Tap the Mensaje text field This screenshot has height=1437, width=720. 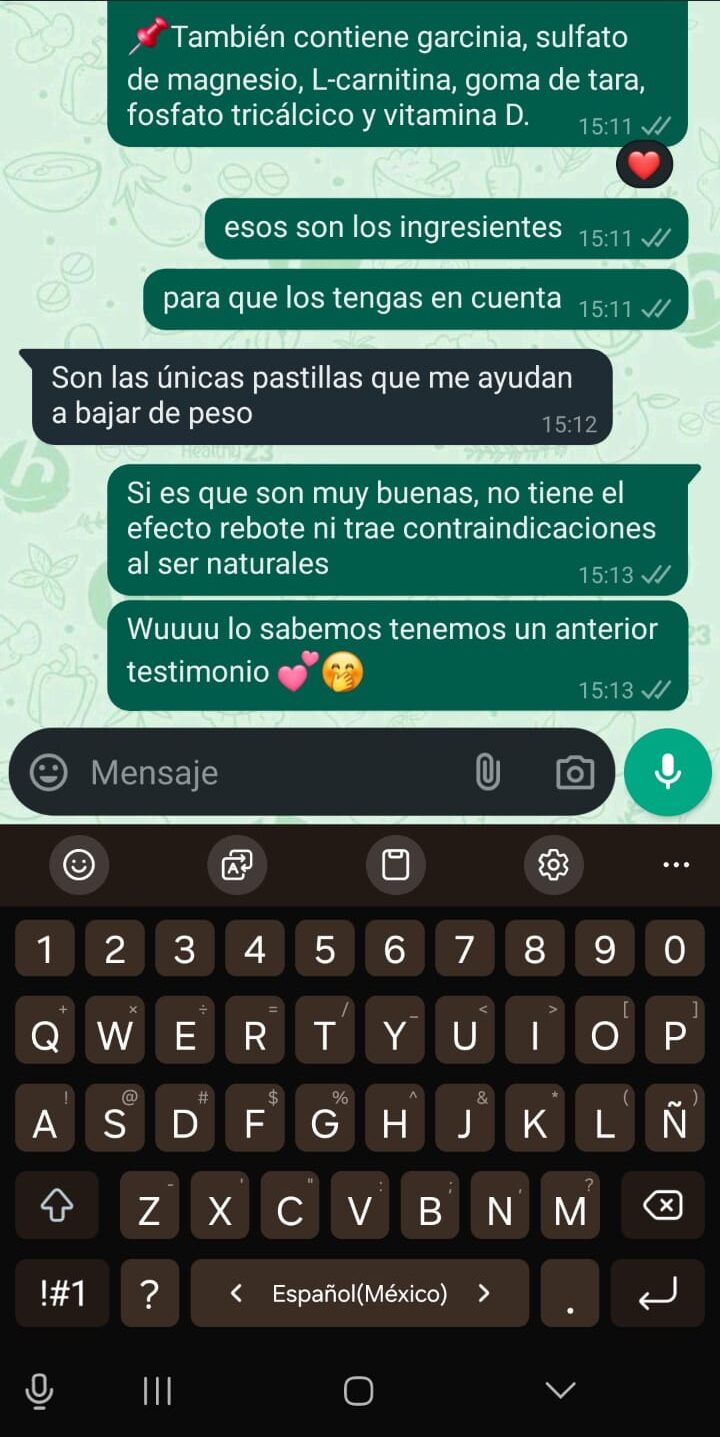[x=270, y=772]
